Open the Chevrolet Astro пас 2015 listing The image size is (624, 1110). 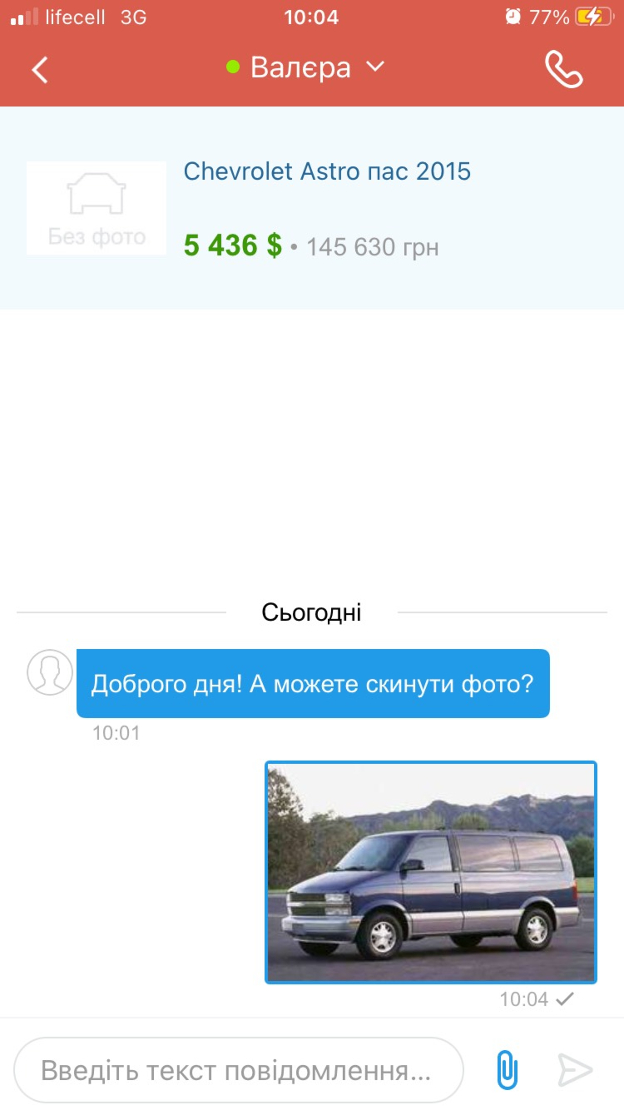click(x=326, y=171)
